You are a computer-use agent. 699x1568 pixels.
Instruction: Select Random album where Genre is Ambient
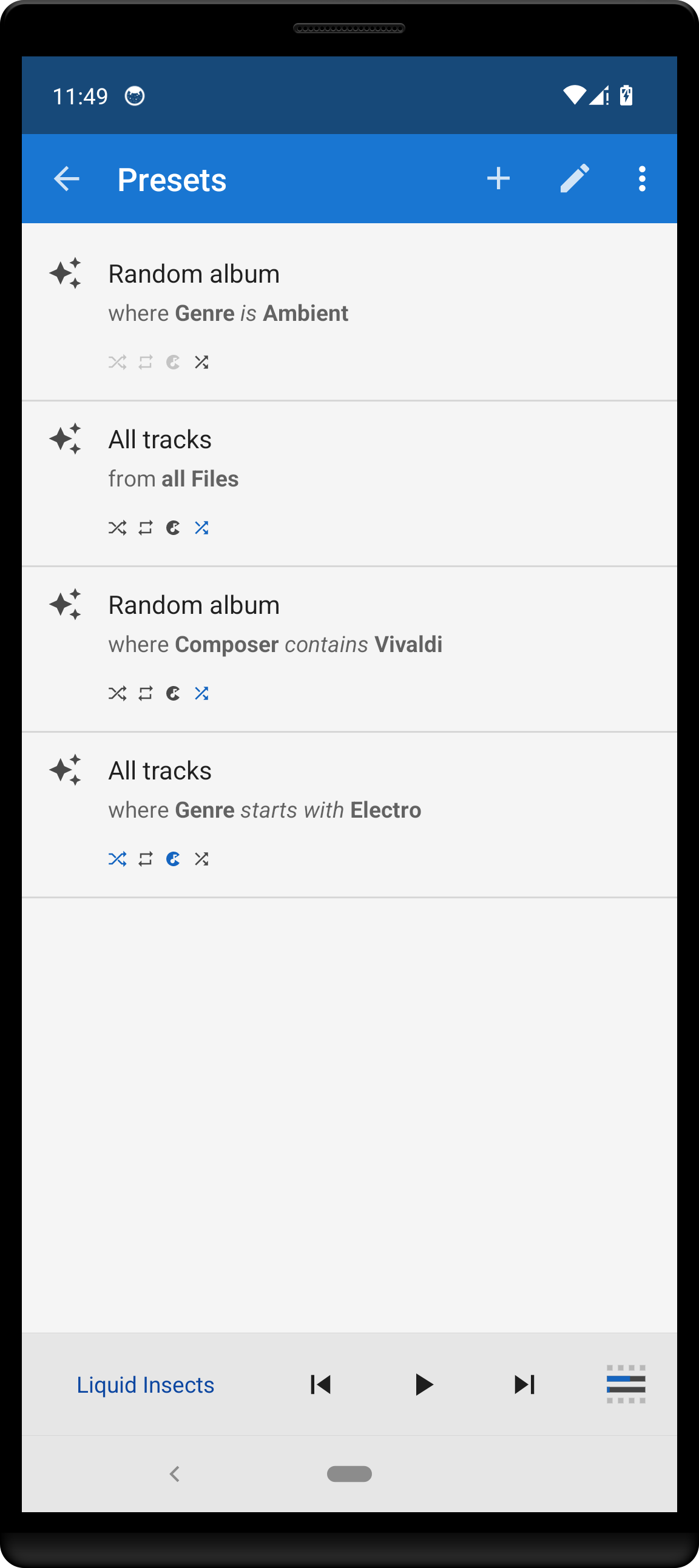pyautogui.click(x=349, y=312)
